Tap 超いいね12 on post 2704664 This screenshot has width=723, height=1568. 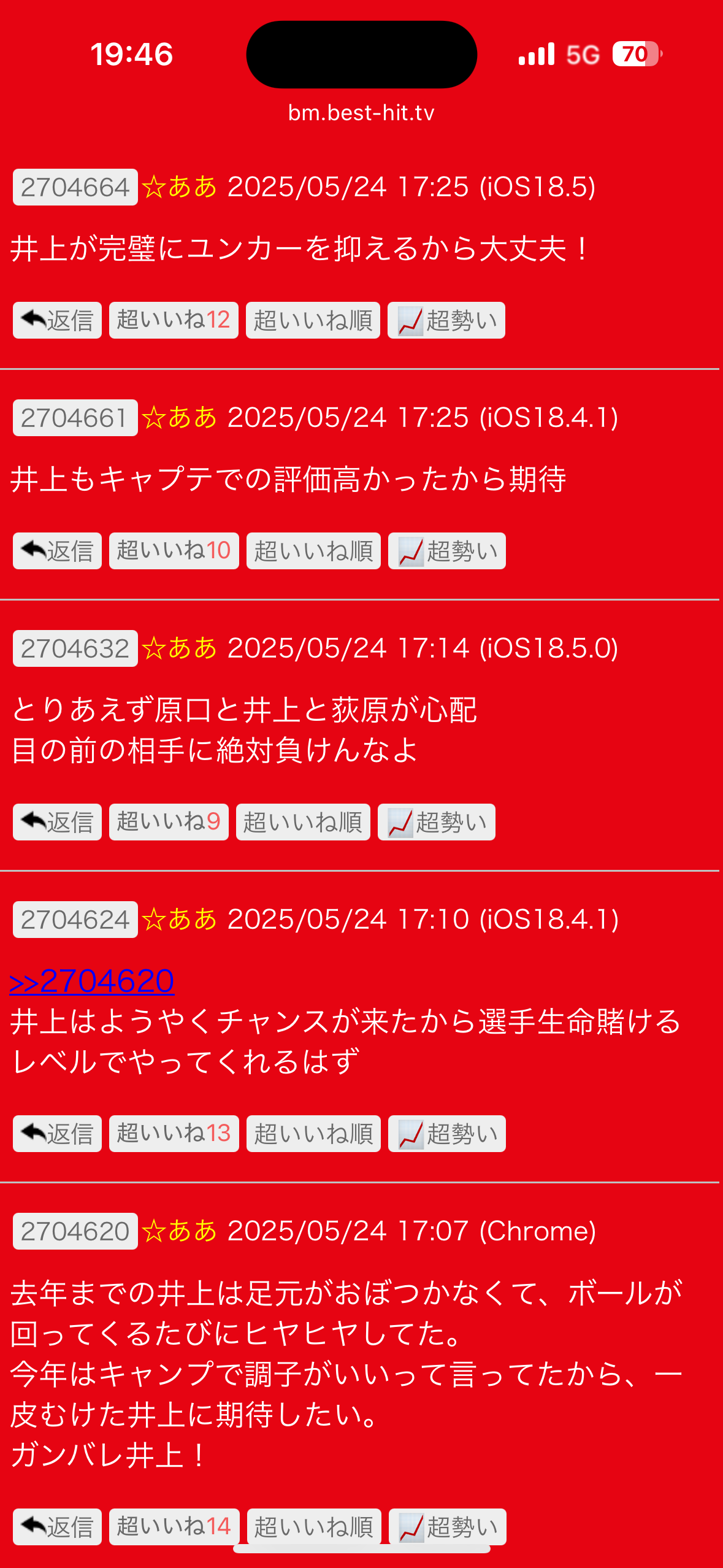click(174, 320)
